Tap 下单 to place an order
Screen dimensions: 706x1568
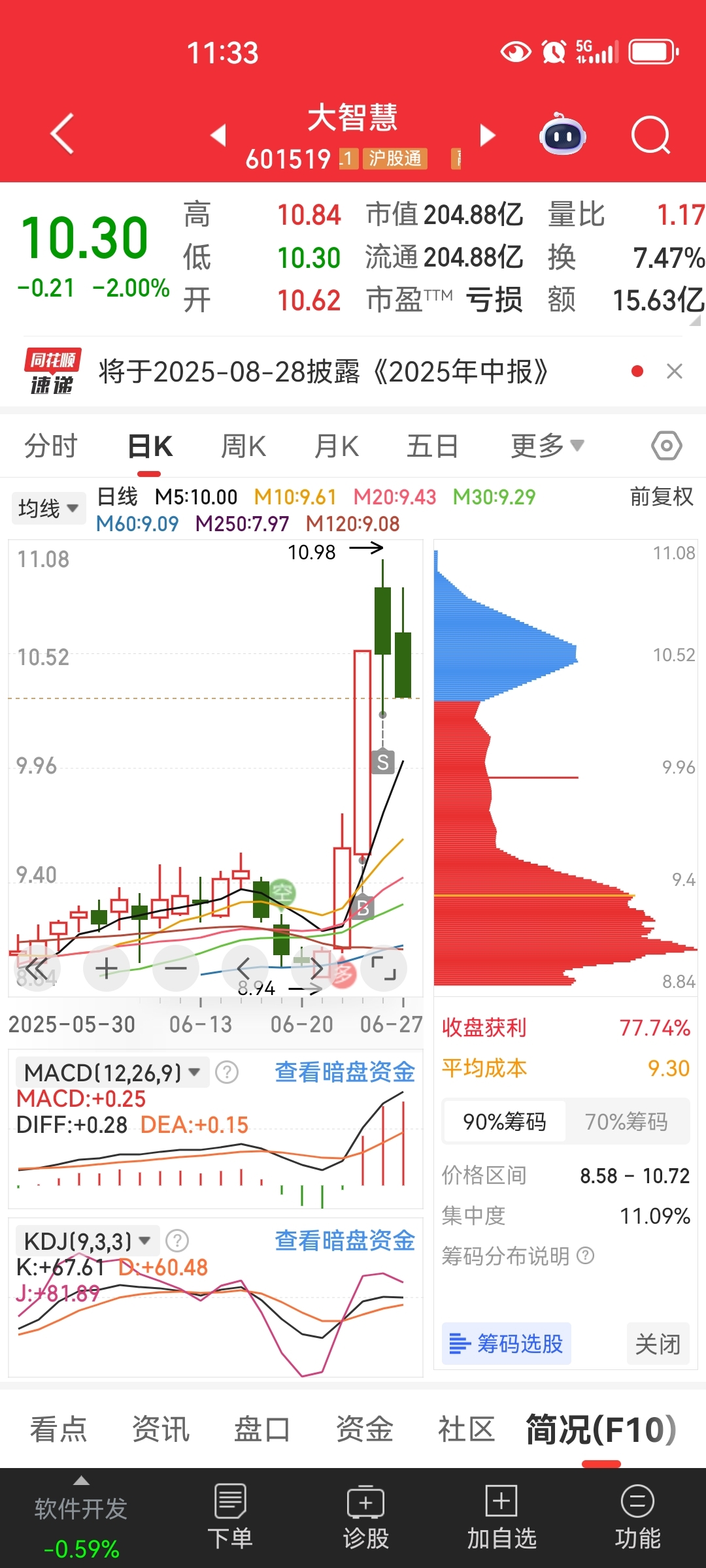[x=230, y=1516]
